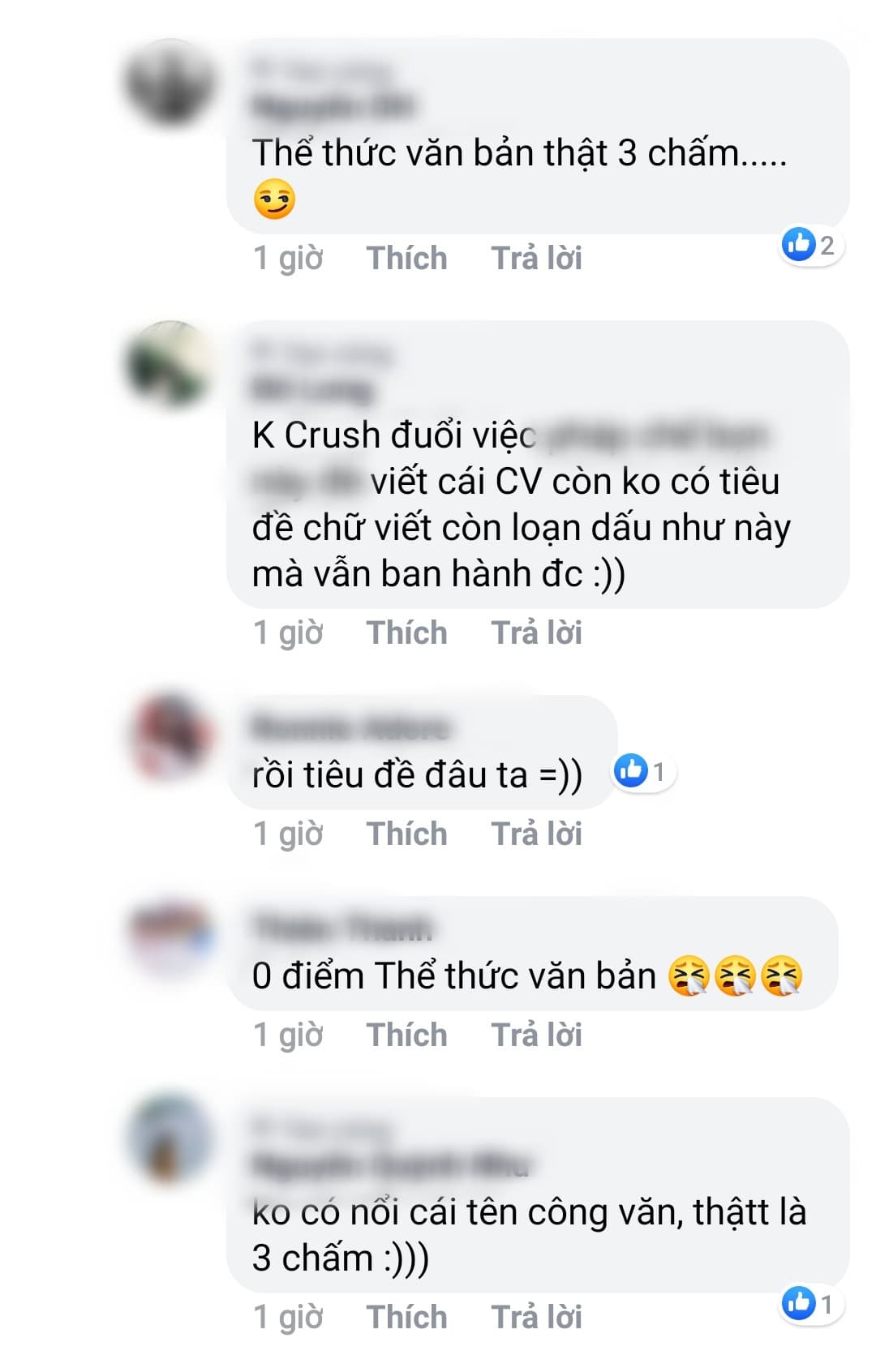Like the '0 điểm Thể thức văn bản' comment
Screen dimensions: 876x1372
pyautogui.click(x=406, y=1035)
